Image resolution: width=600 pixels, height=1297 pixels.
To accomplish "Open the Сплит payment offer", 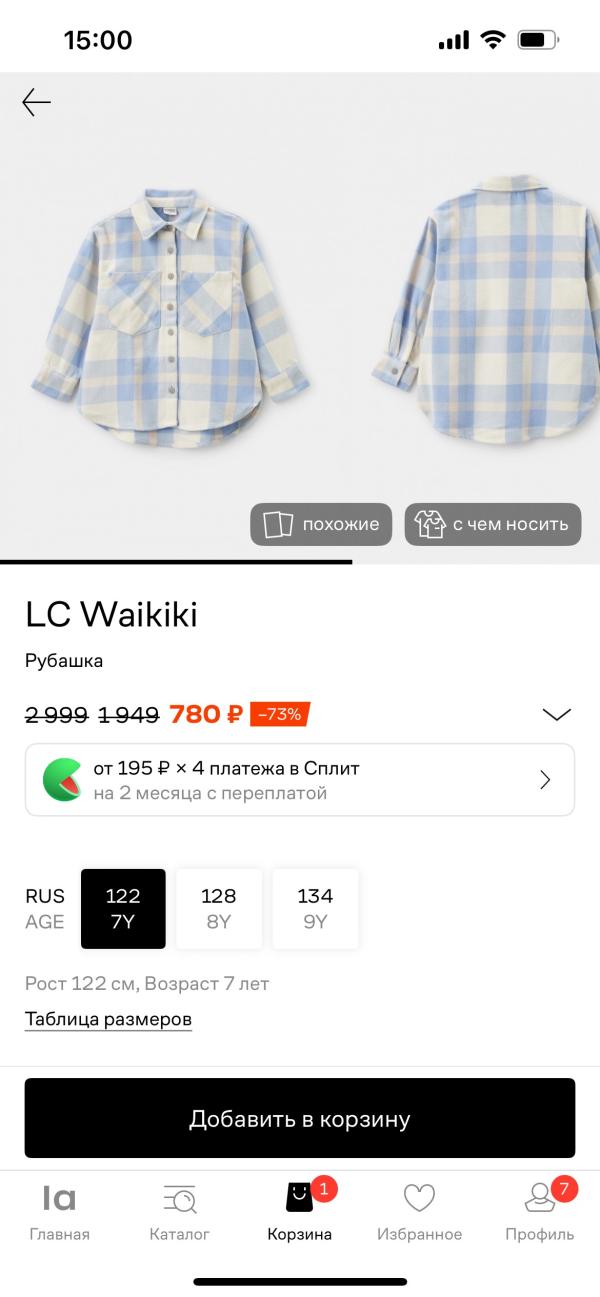I will click(x=300, y=780).
